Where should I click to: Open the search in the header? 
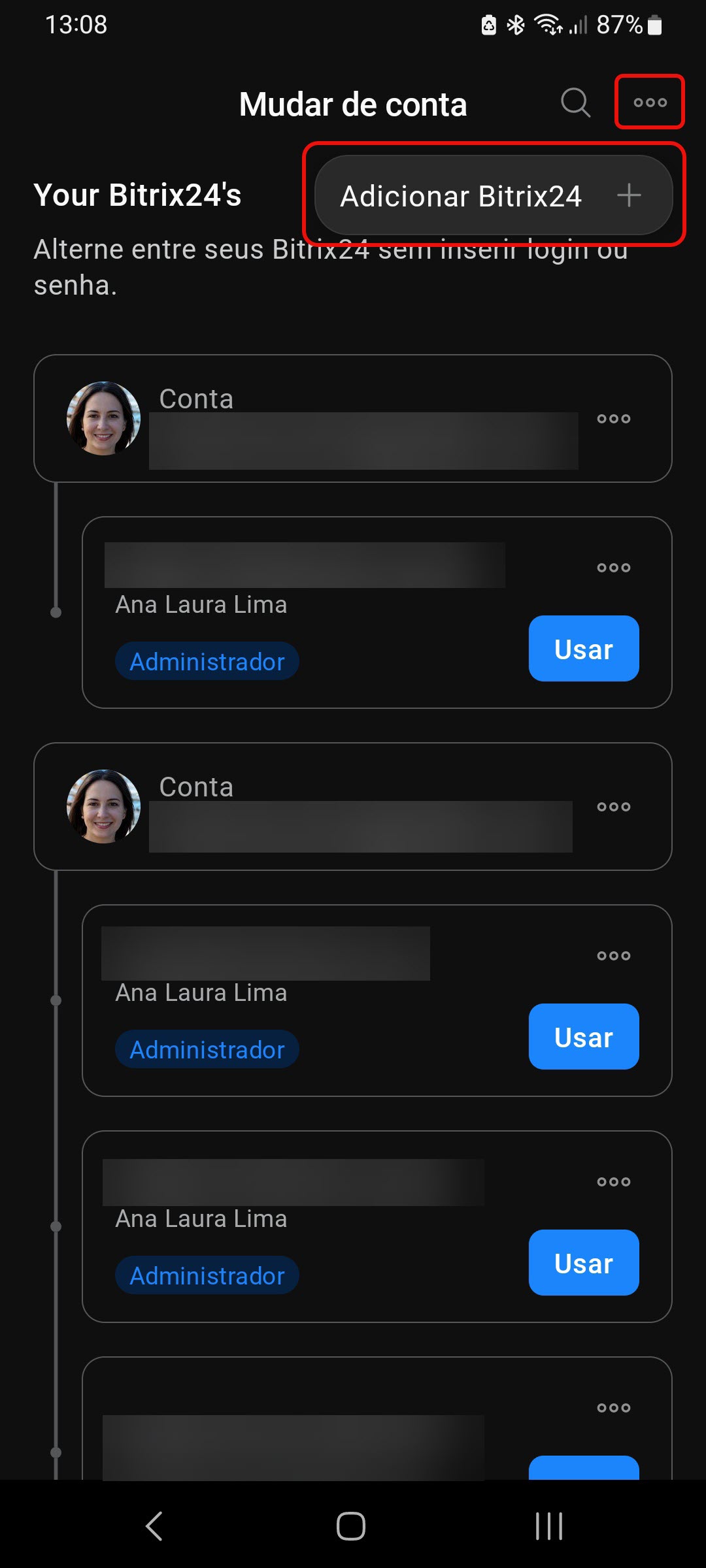point(575,103)
